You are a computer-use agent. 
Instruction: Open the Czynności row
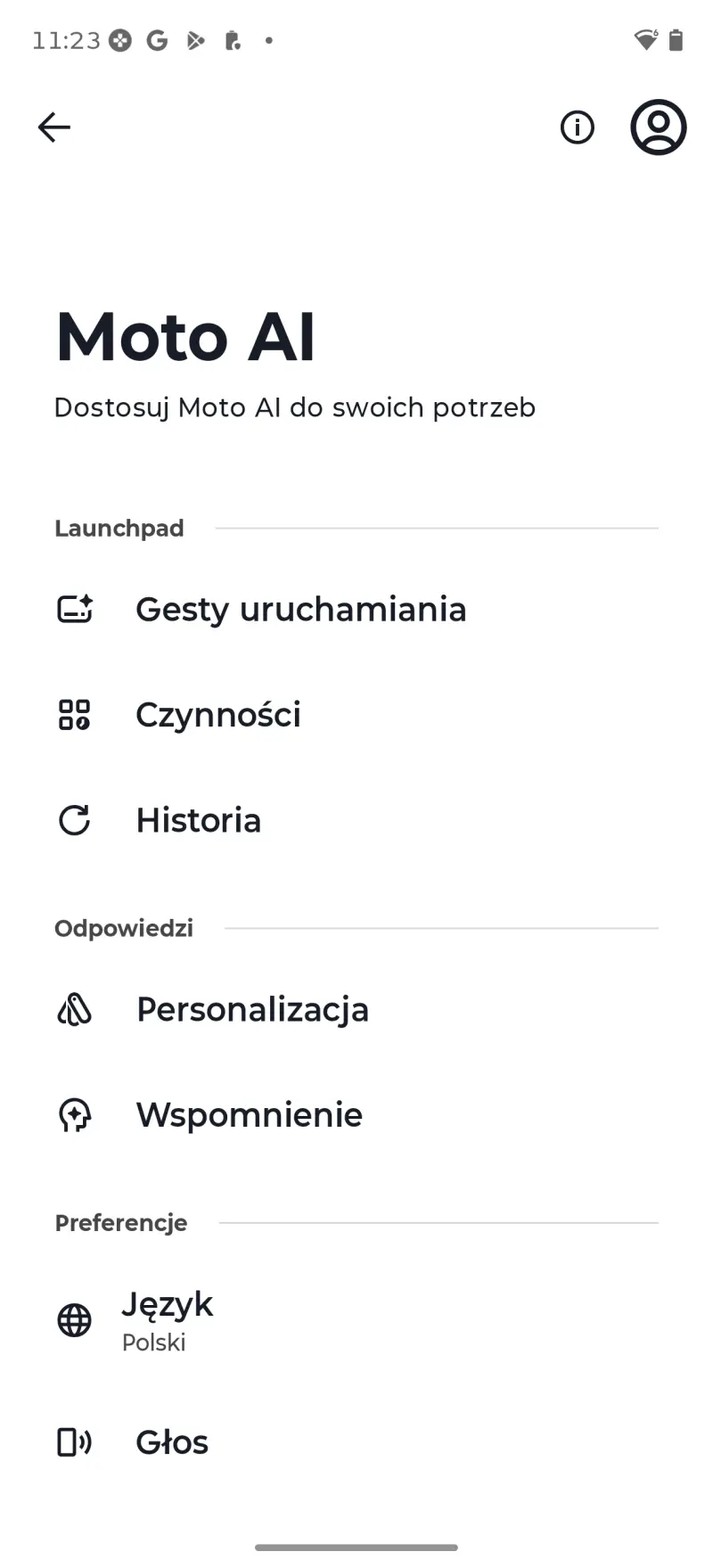pos(218,715)
